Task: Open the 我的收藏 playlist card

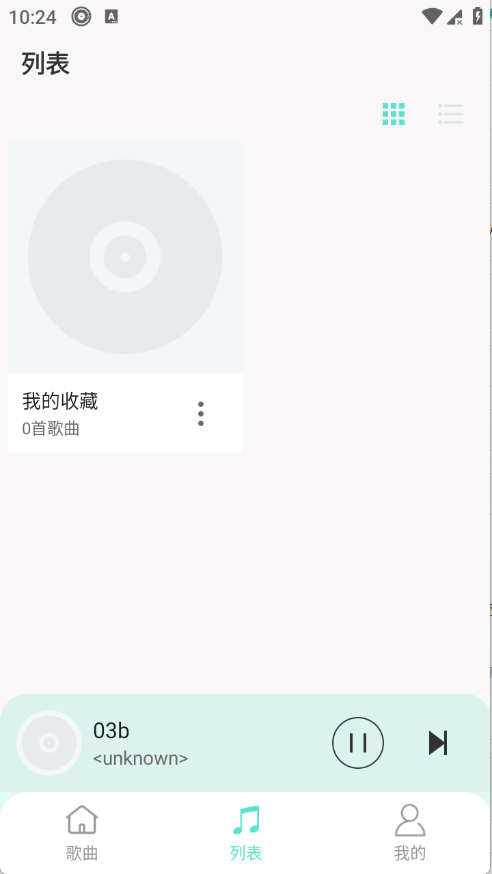Action: point(125,296)
